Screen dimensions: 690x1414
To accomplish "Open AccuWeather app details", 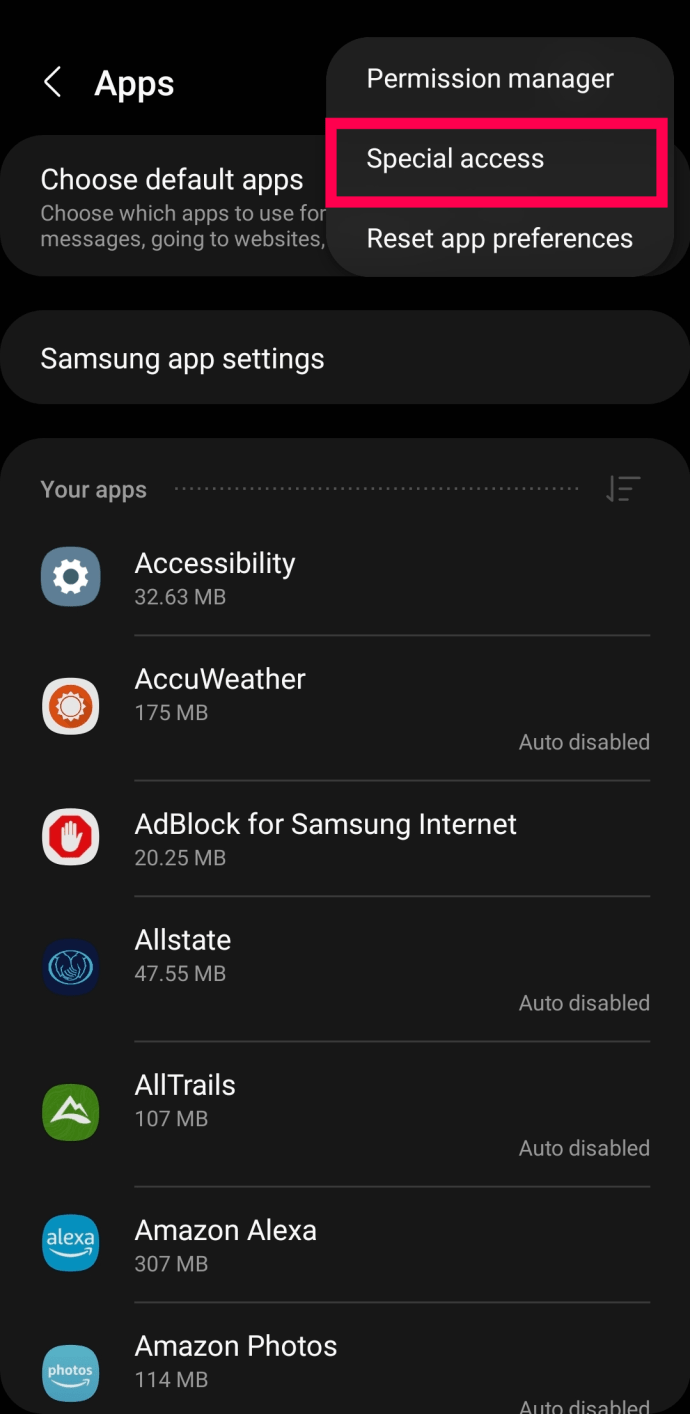I will [345, 708].
